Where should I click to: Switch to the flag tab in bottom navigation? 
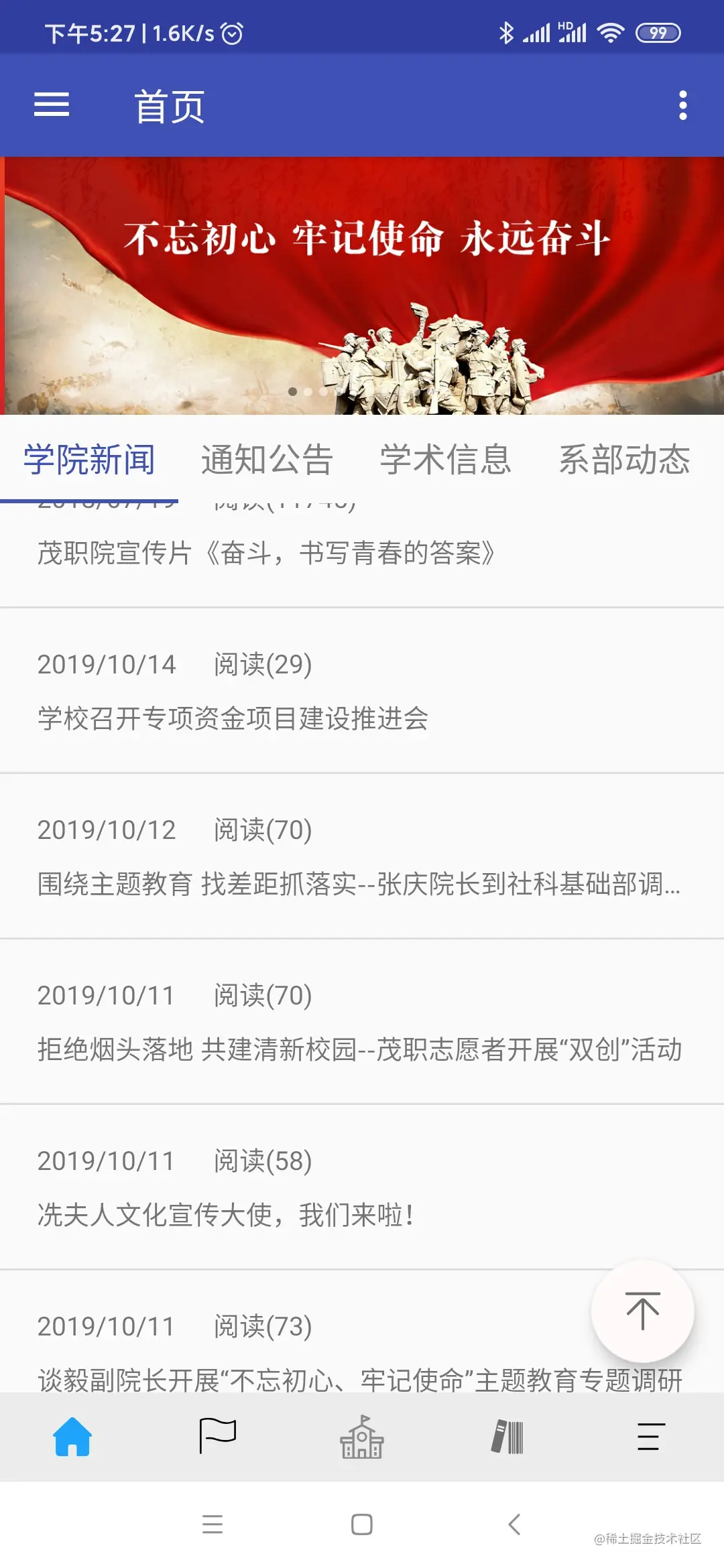tap(217, 1437)
